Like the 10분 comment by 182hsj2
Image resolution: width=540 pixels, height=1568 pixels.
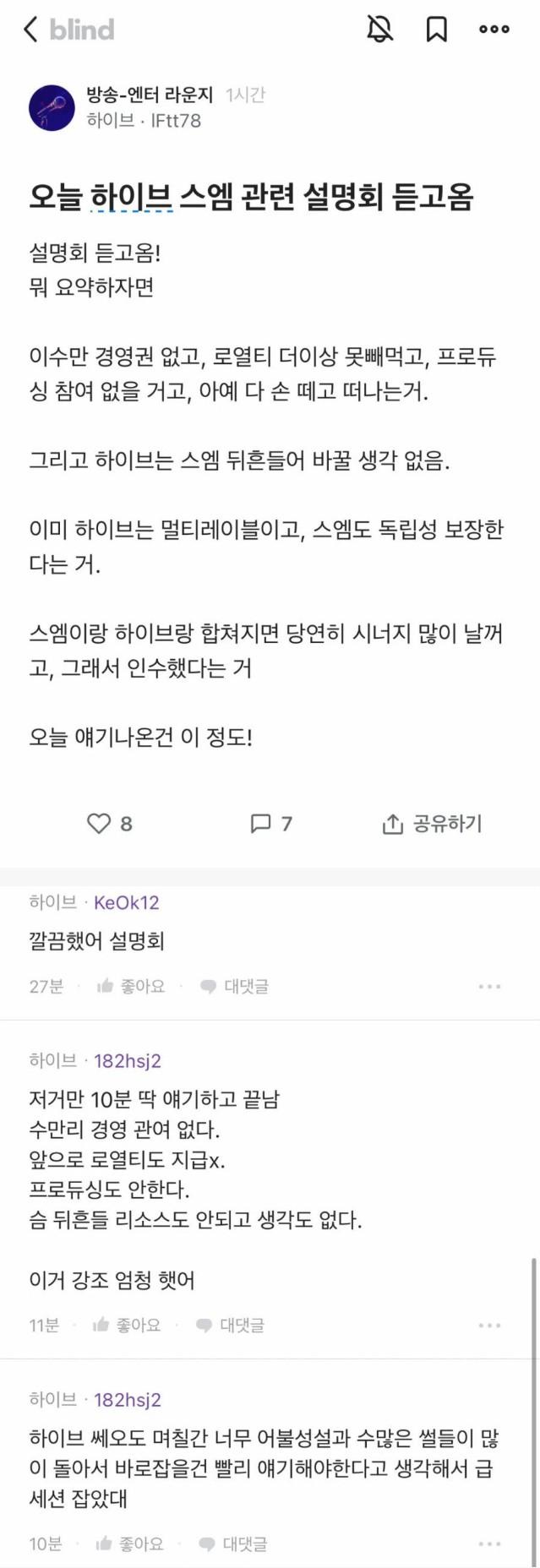[129, 1543]
